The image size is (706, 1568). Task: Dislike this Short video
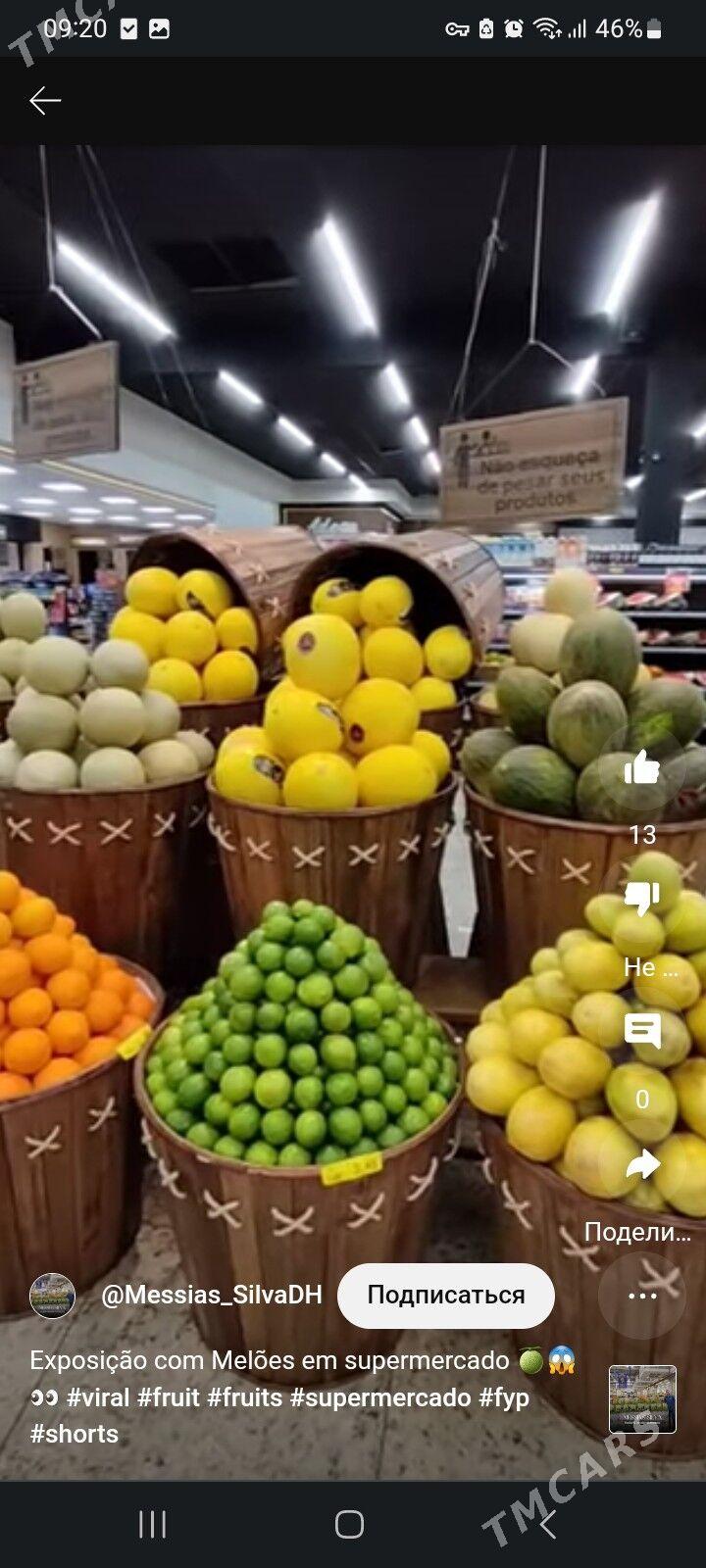click(642, 898)
